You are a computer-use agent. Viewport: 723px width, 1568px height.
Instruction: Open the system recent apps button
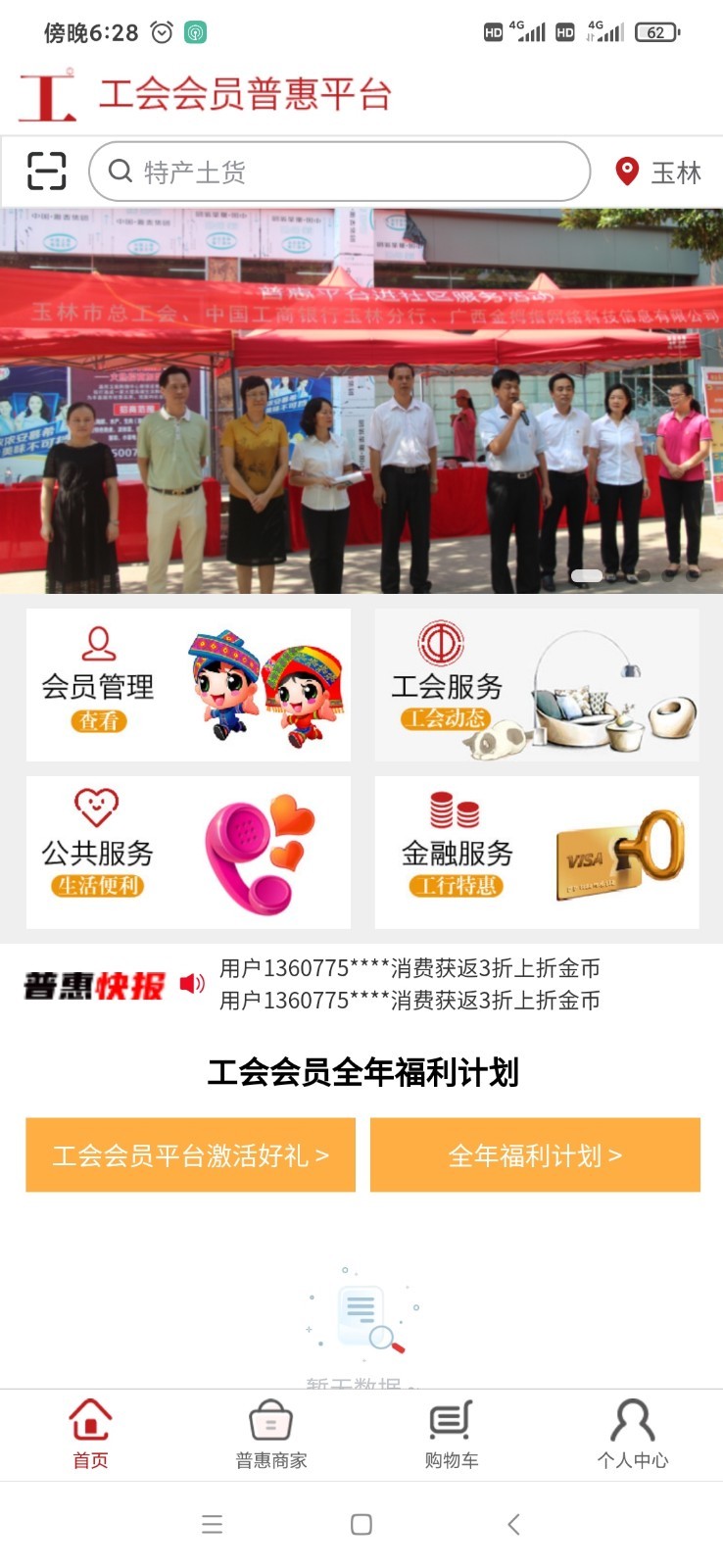[212, 1524]
